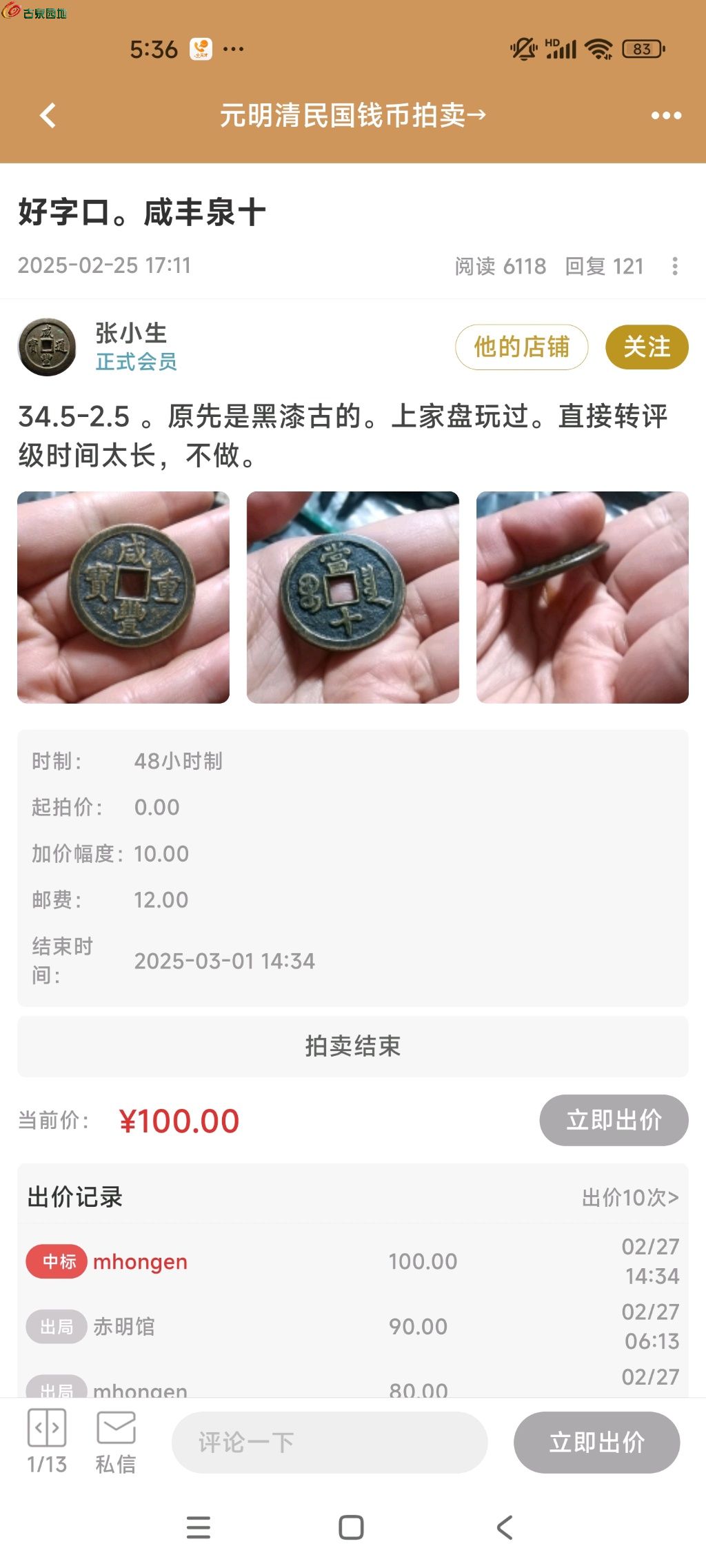View 张小生's profile avatar
This screenshot has height=1568, width=706.
(x=47, y=347)
